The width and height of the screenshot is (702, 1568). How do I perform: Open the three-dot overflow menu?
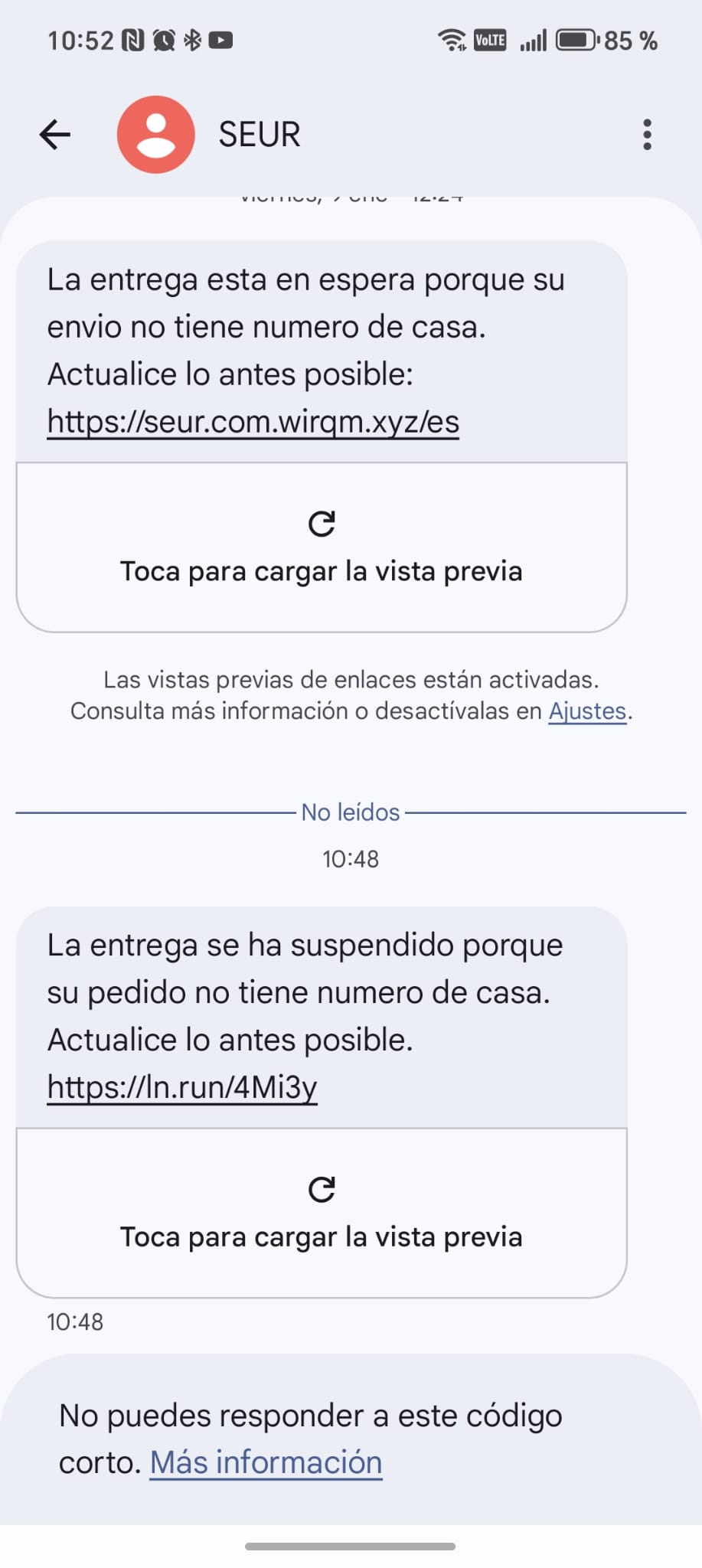pyautogui.click(x=647, y=133)
